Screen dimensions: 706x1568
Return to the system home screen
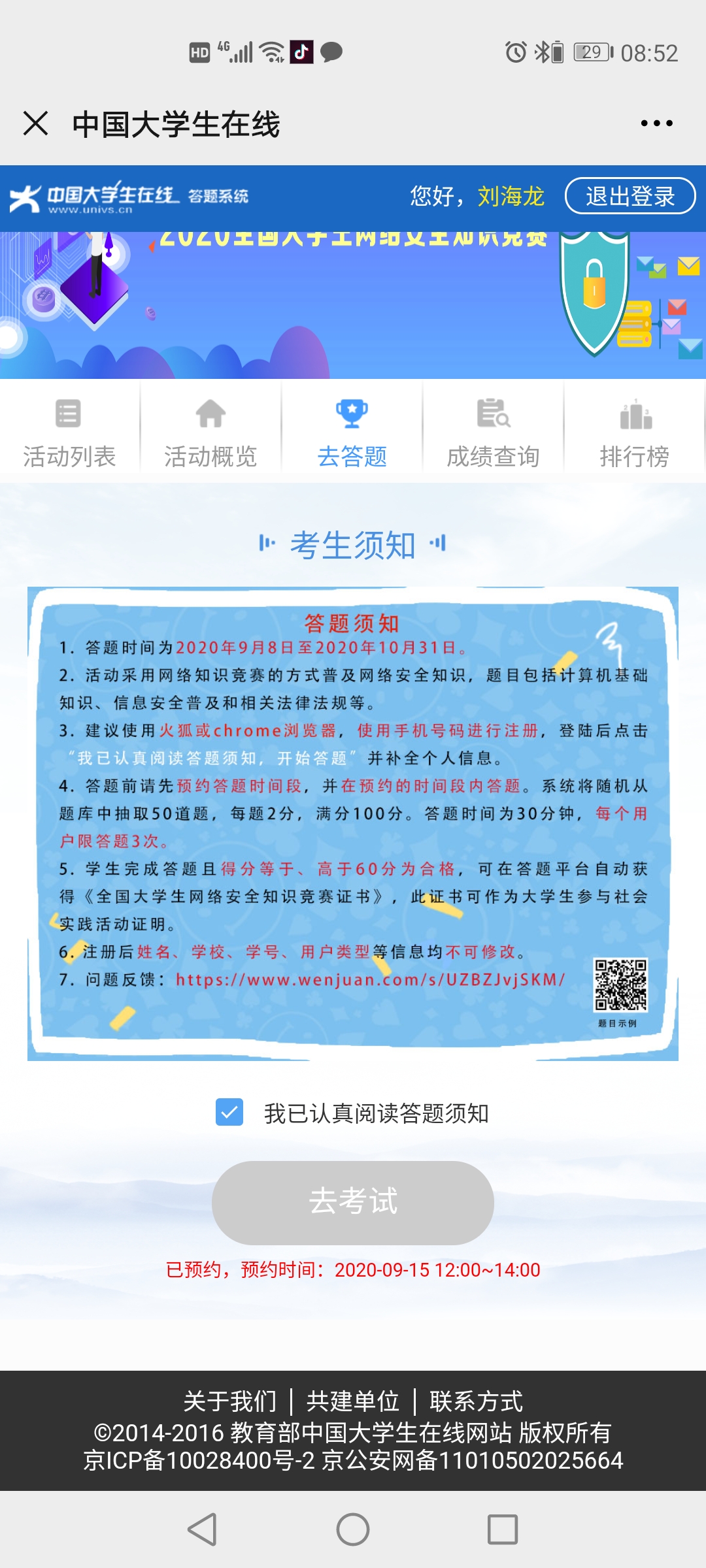[353, 1529]
